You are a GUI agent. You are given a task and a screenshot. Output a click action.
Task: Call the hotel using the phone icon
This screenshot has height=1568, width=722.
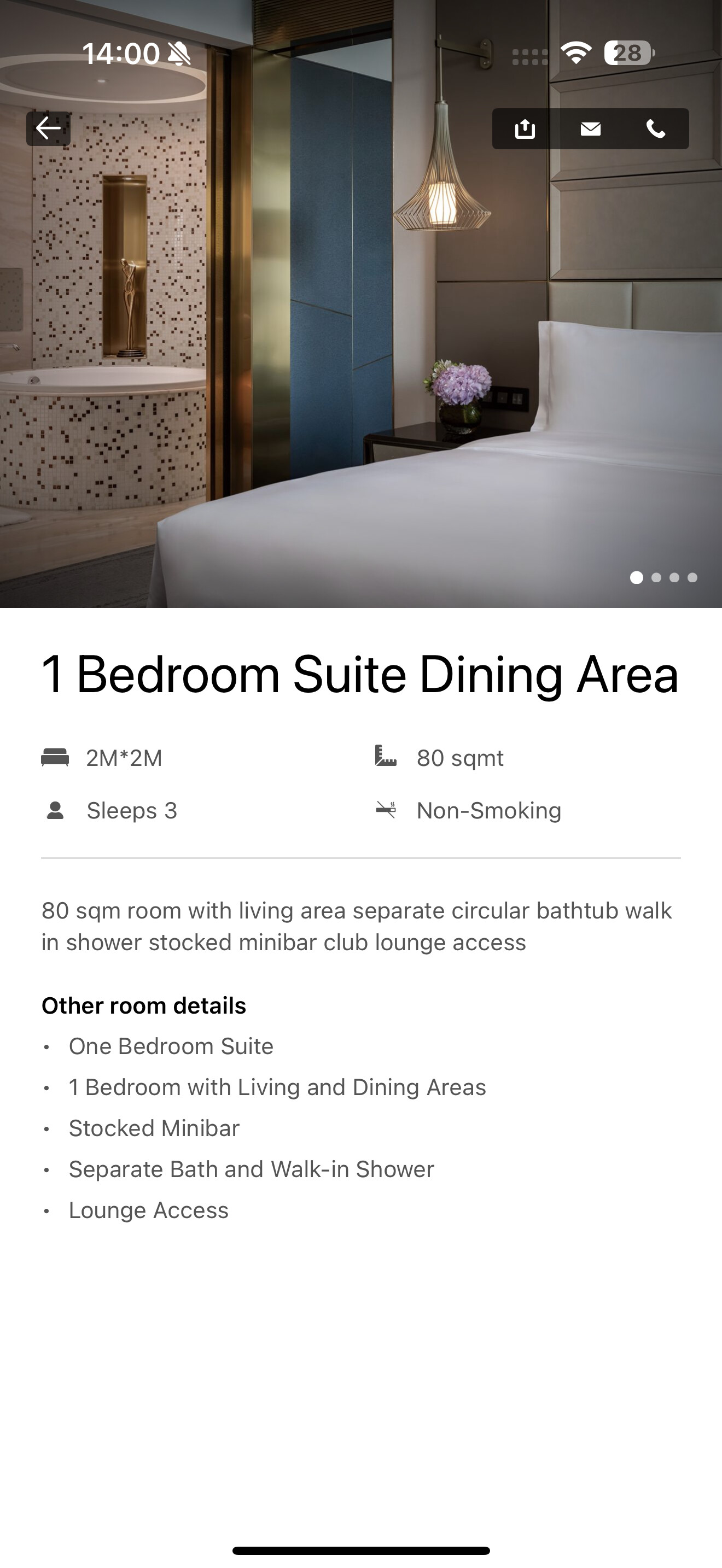pos(656,128)
